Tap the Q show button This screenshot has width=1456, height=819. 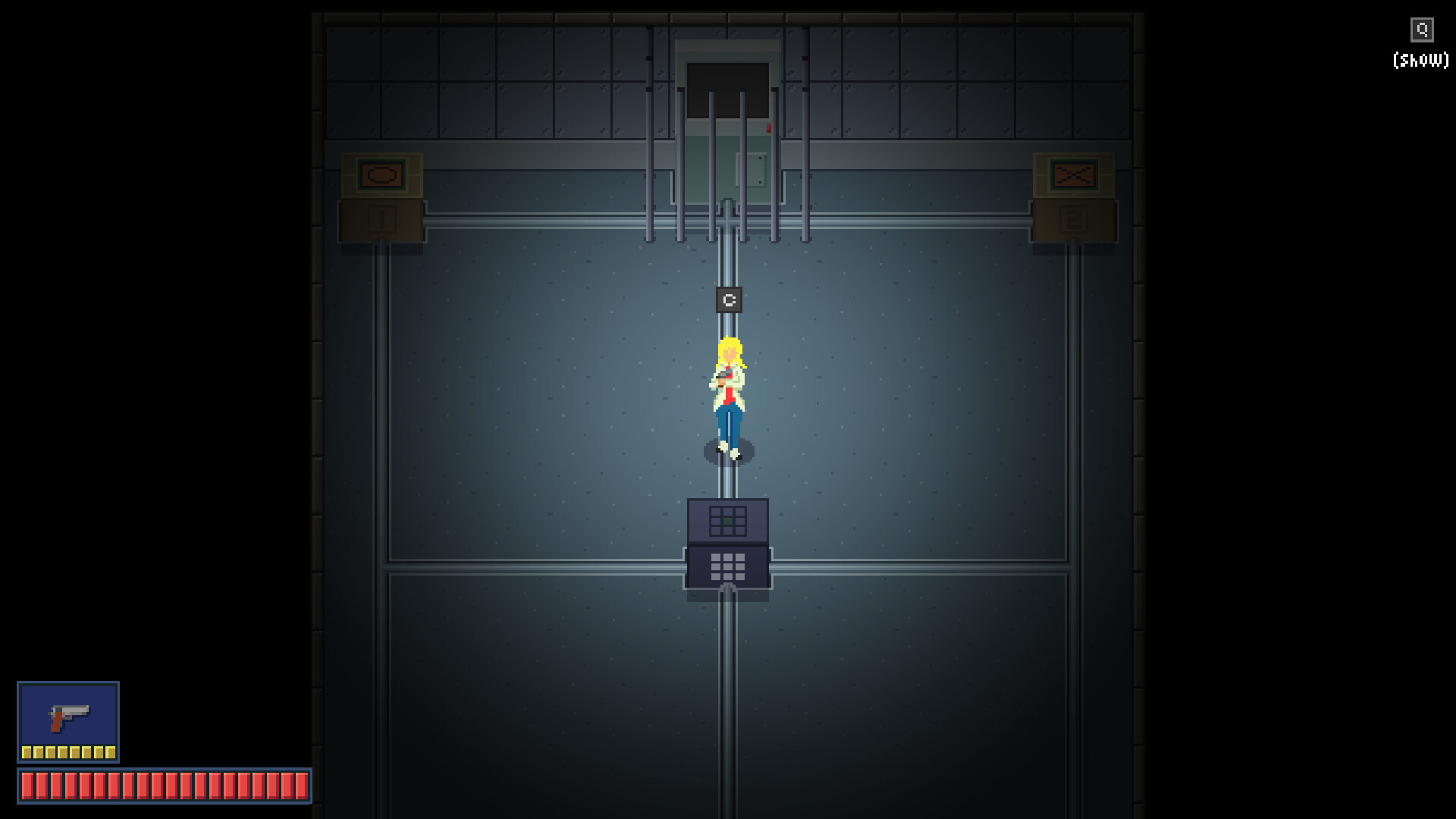(1421, 30)
